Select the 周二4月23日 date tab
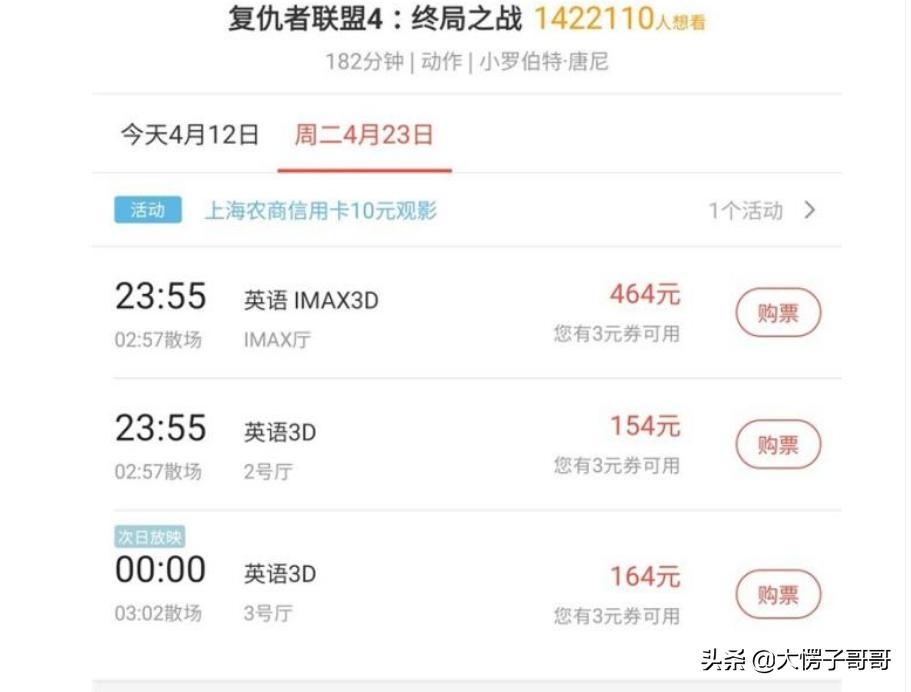This screenshot has width=911, height=692. pos(363,136)
